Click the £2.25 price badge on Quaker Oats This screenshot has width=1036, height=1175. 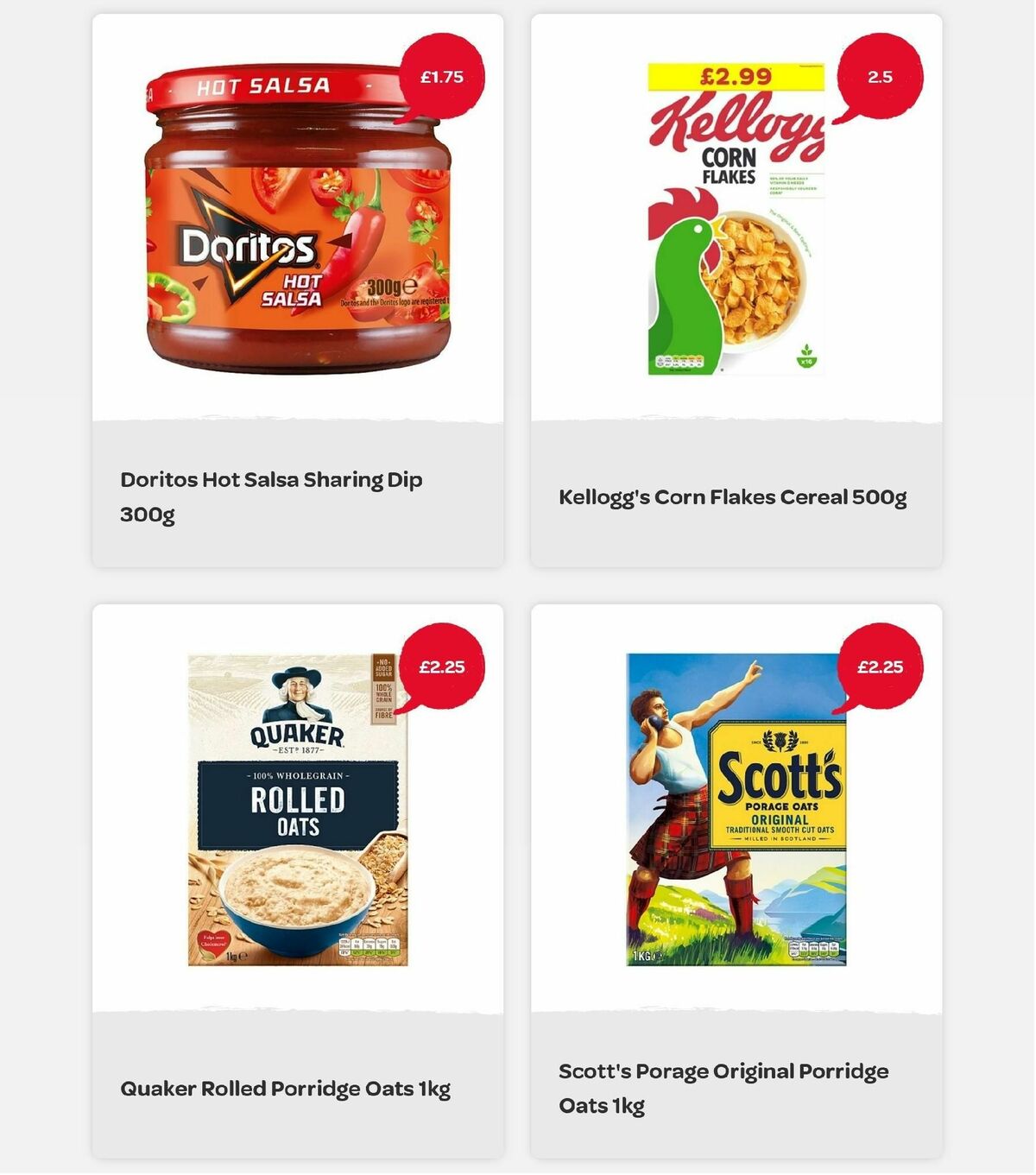click(x=441, y=666)
